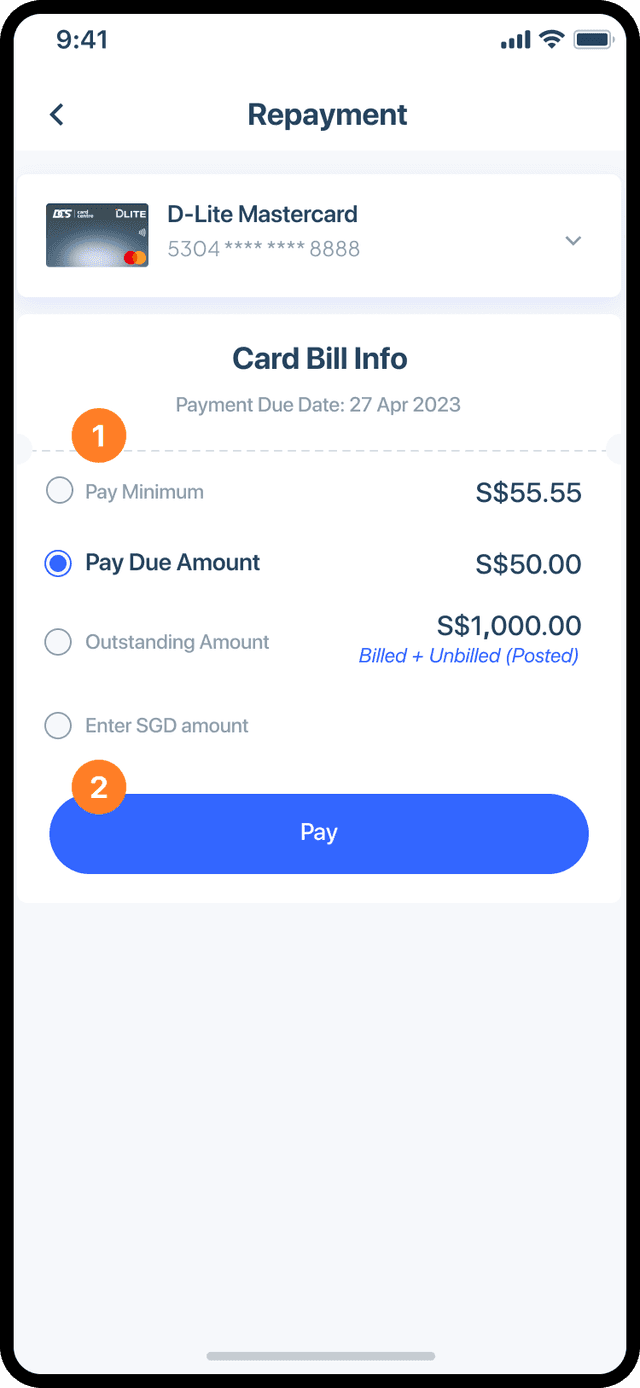Go back from the Repayment screen
640x1388 pixels.
(57, 115)
